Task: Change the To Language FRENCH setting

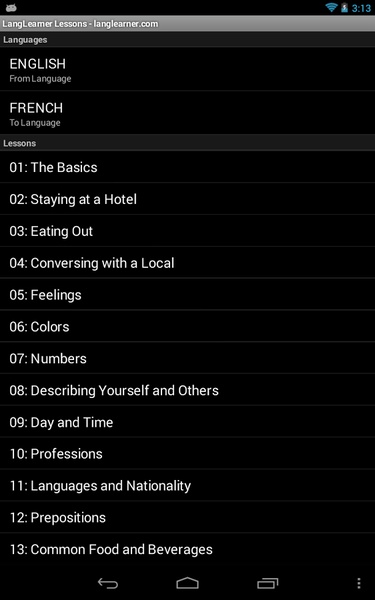Action: pos(188,113)
